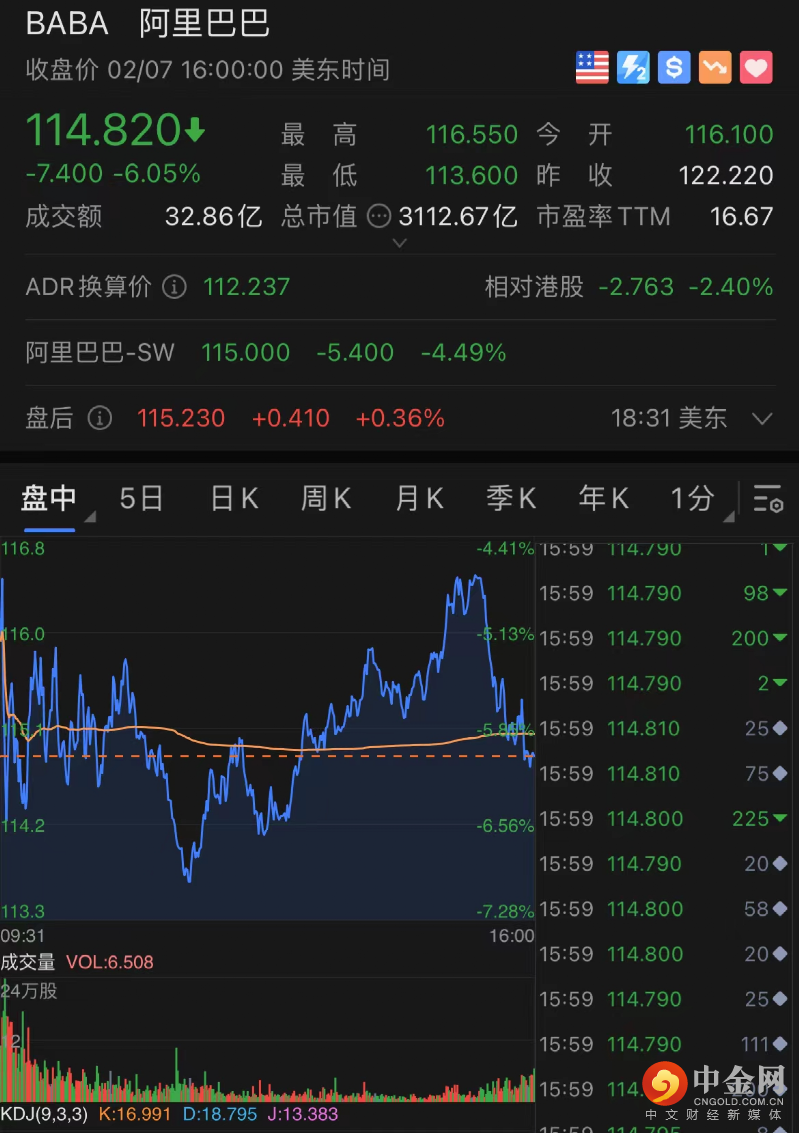The image size is (799, 1133).
Task: Select the 盘中 intraday tab
Action: (x=49, y=498)
